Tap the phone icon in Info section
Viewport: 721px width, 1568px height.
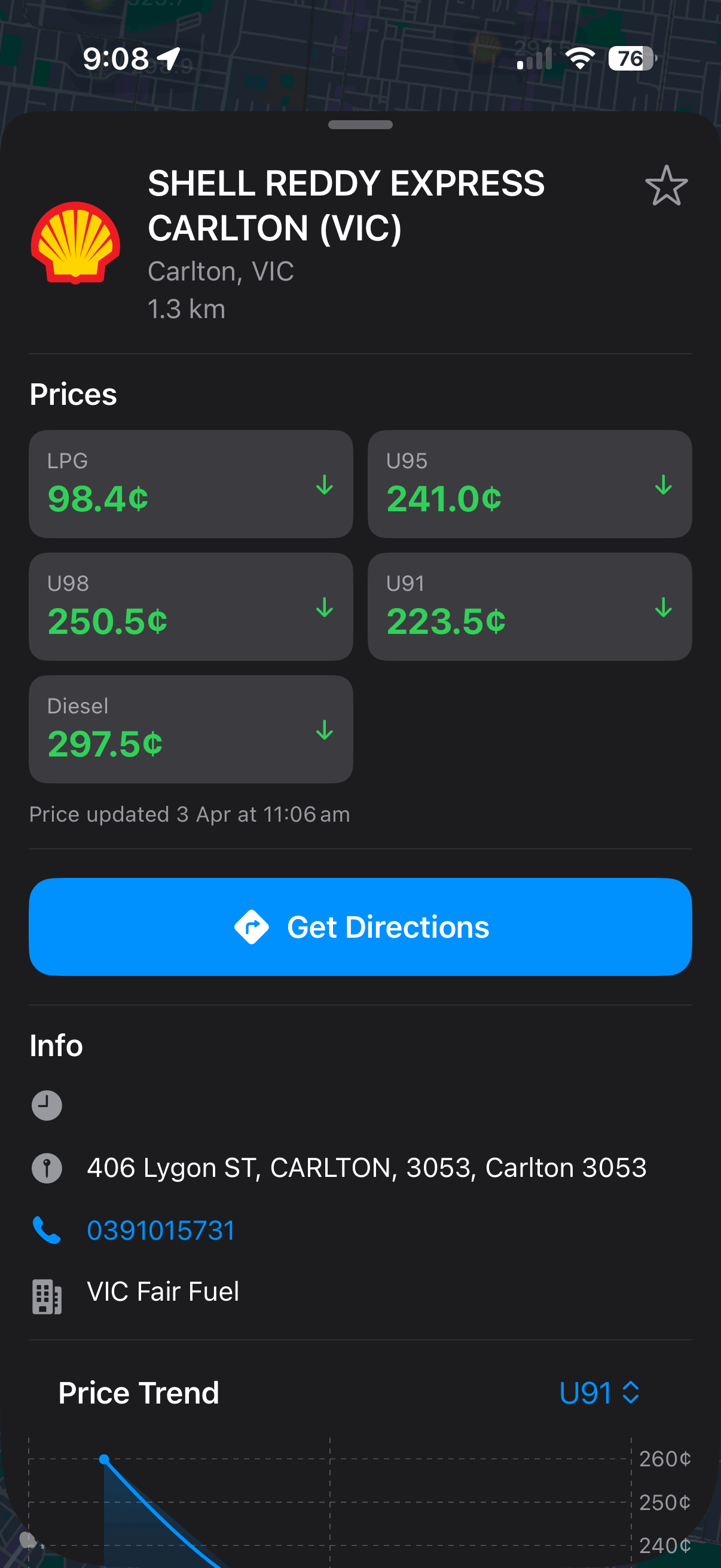45,1230
